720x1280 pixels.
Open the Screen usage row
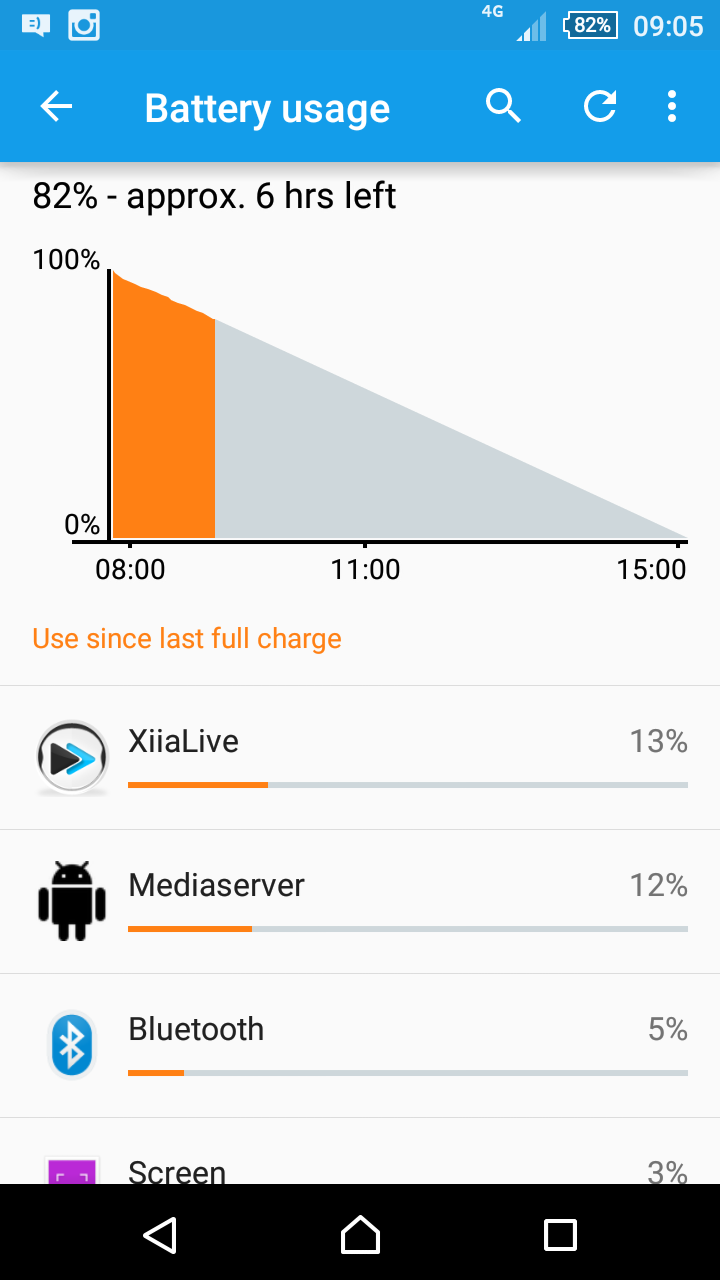[360, 1152]
